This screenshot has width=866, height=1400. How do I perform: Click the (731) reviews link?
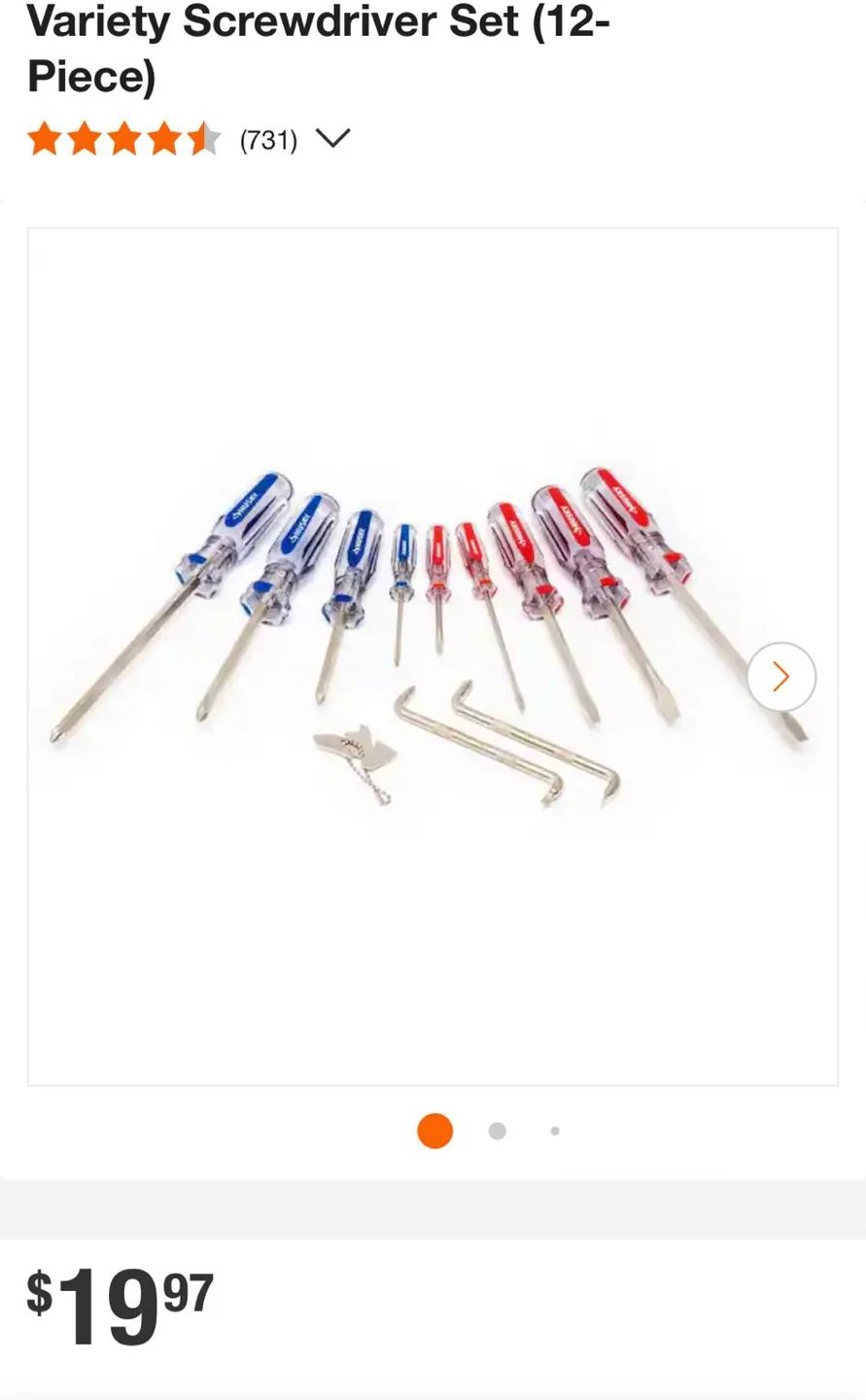tap(267, 141)
